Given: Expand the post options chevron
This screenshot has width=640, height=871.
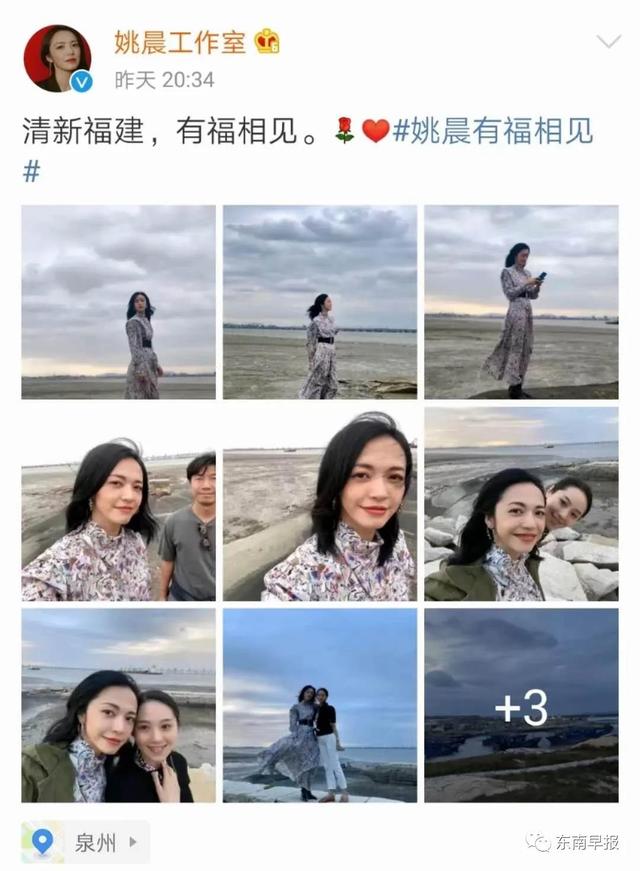Looking at the screenshot, I should 608,42.
